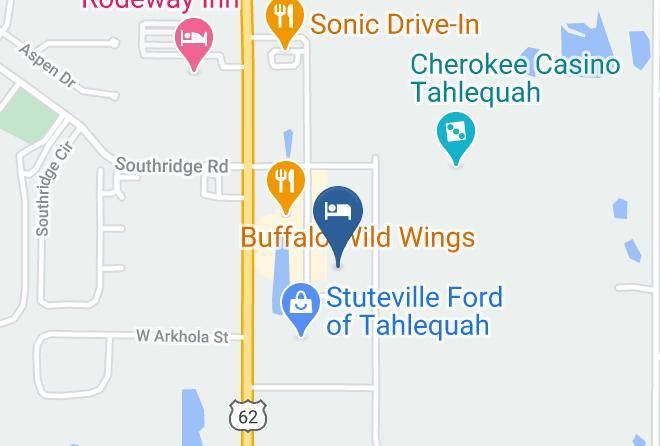Select the Cherokee Casino Tahlequah pin
660x446 pixels.
point(456,135)
